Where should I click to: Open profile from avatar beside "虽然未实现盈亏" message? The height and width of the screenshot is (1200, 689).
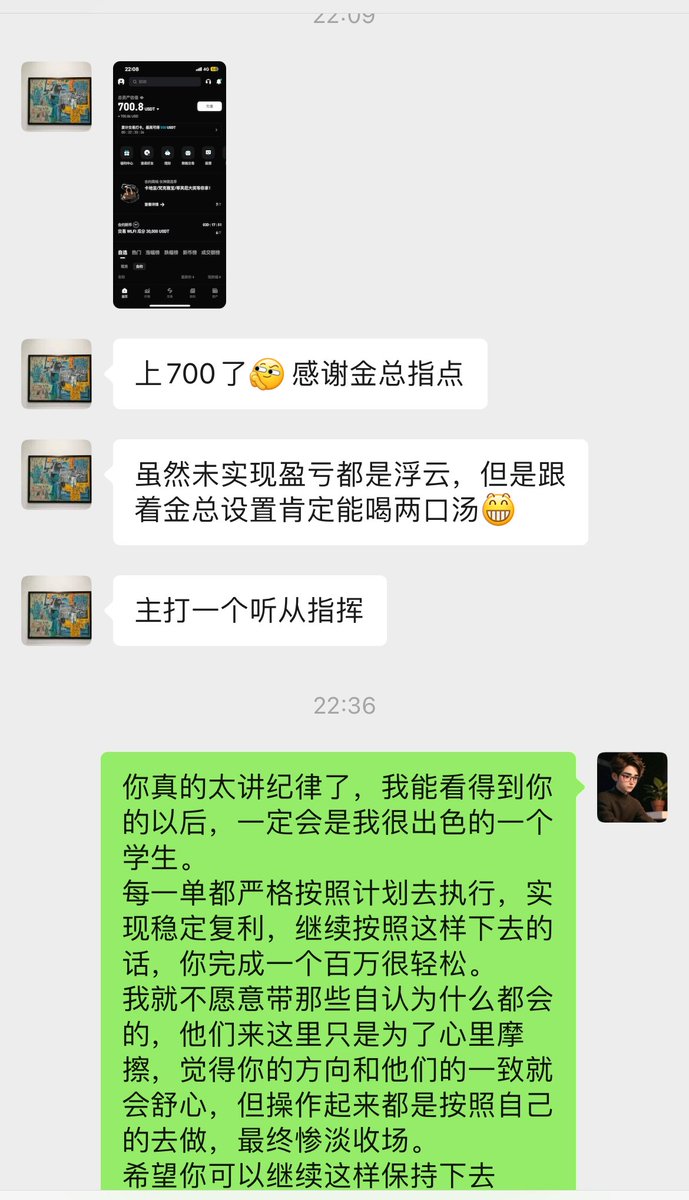click(x=56, y=474)
